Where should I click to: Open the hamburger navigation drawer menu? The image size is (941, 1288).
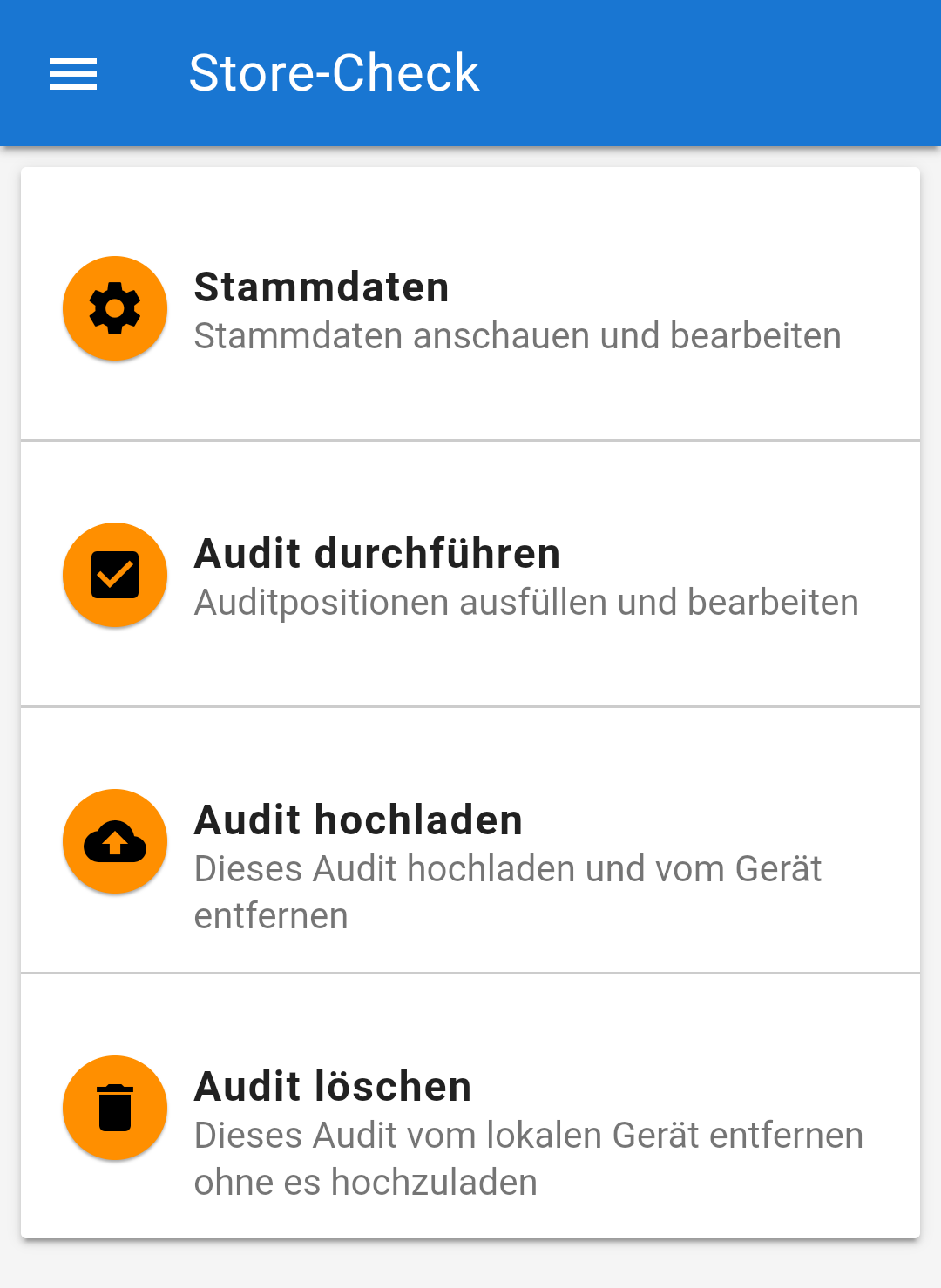[73, 73]
